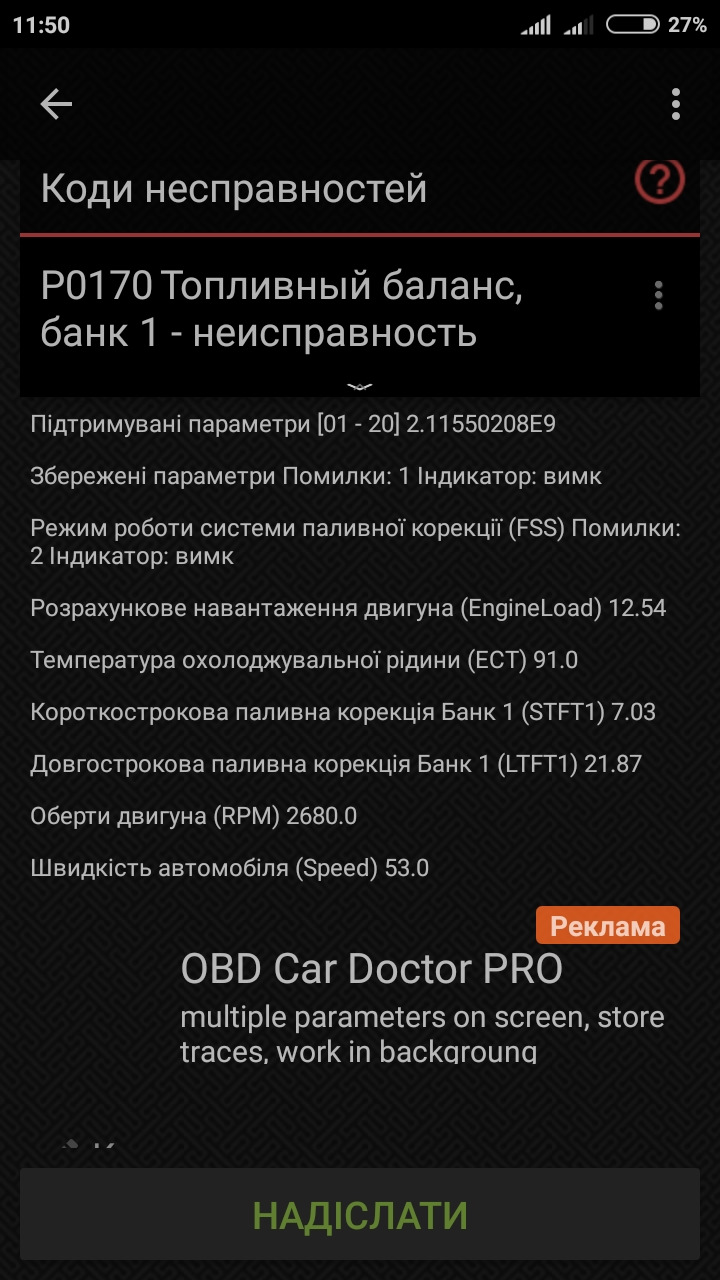Go back using the arrow icon
Viewport: 720px width, 1280px height.
tap(56, 104)
